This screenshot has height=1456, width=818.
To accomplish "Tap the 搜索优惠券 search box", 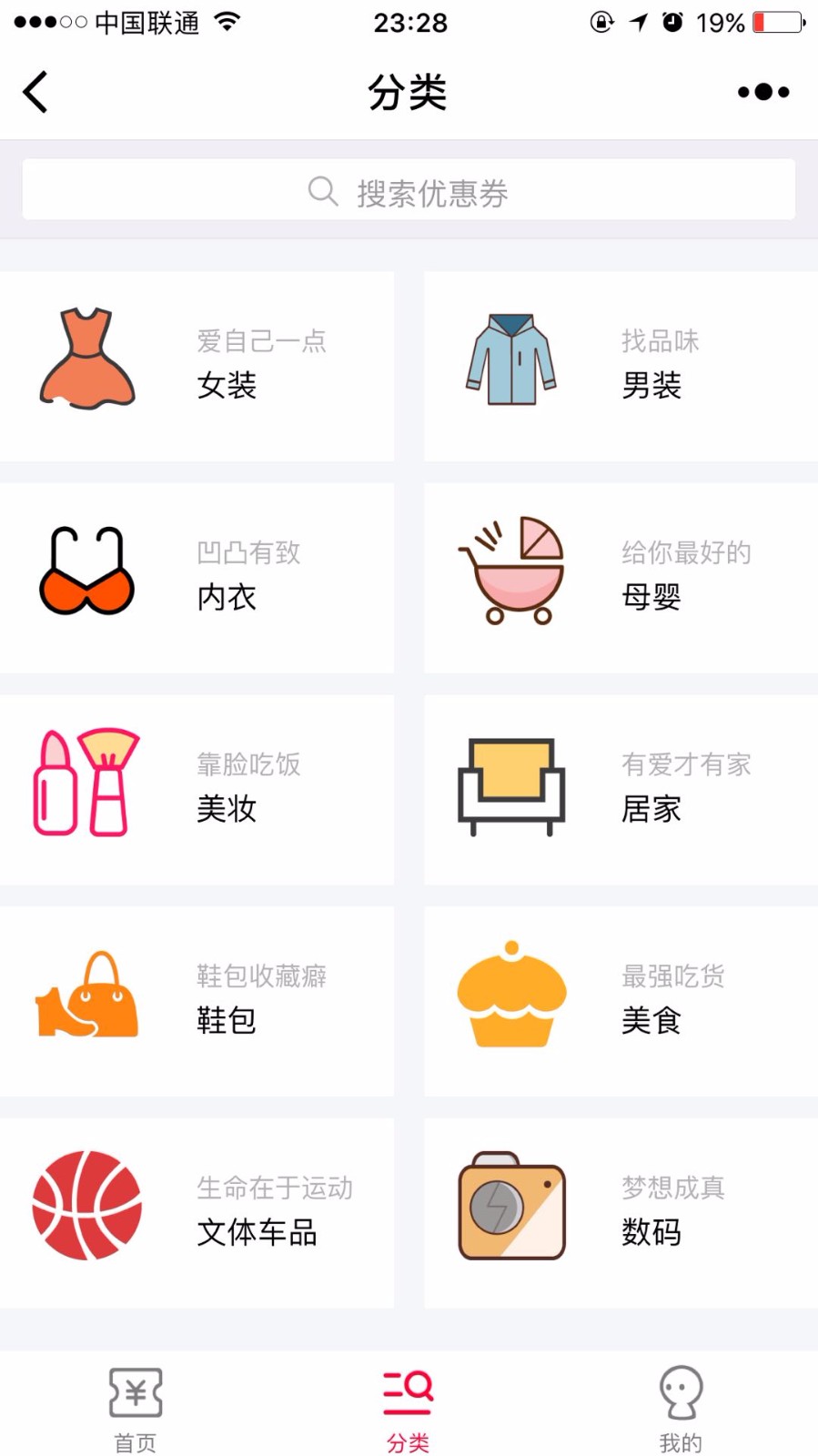I will tap(409, 189).
